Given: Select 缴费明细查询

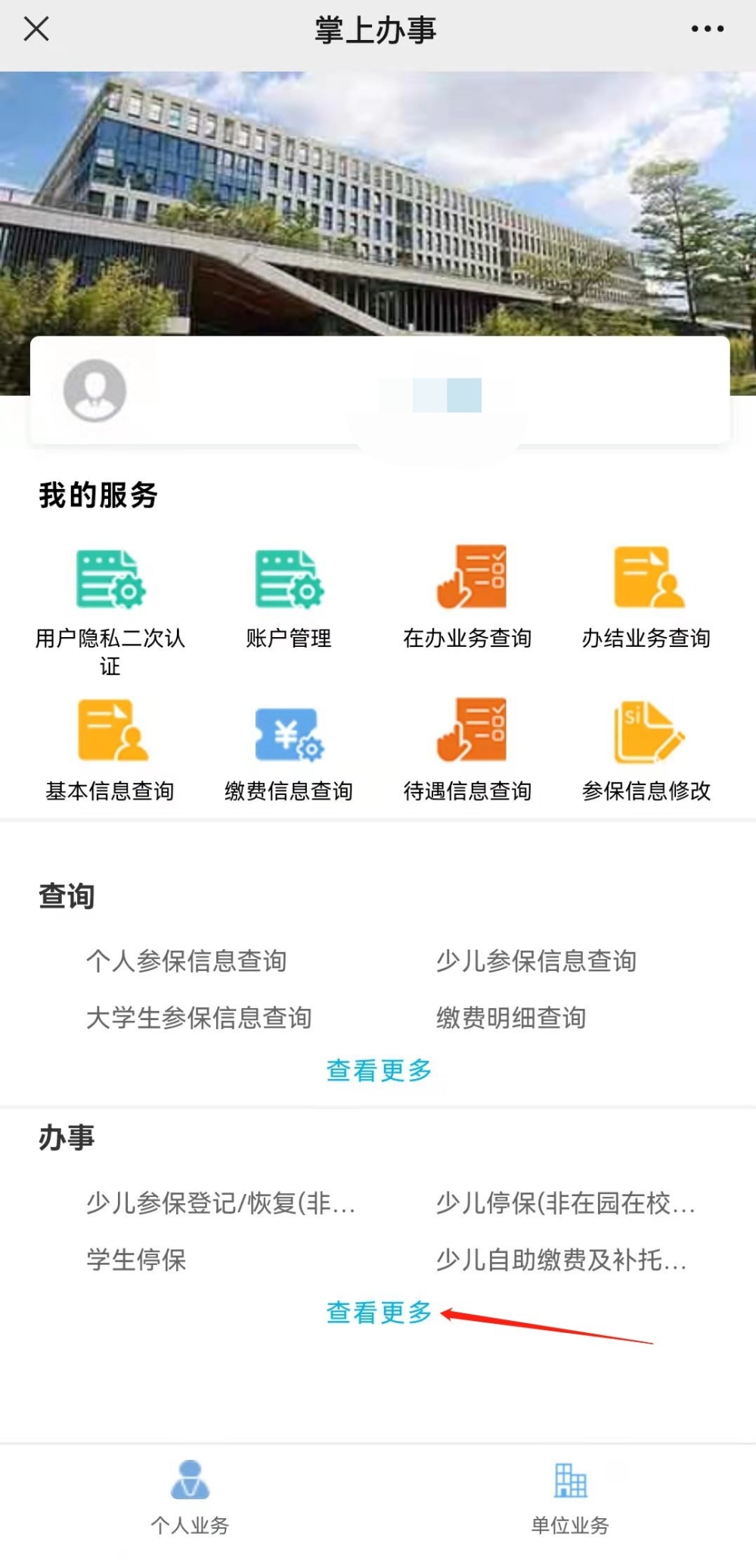Looking at the screenshot, I should 511,1017.
